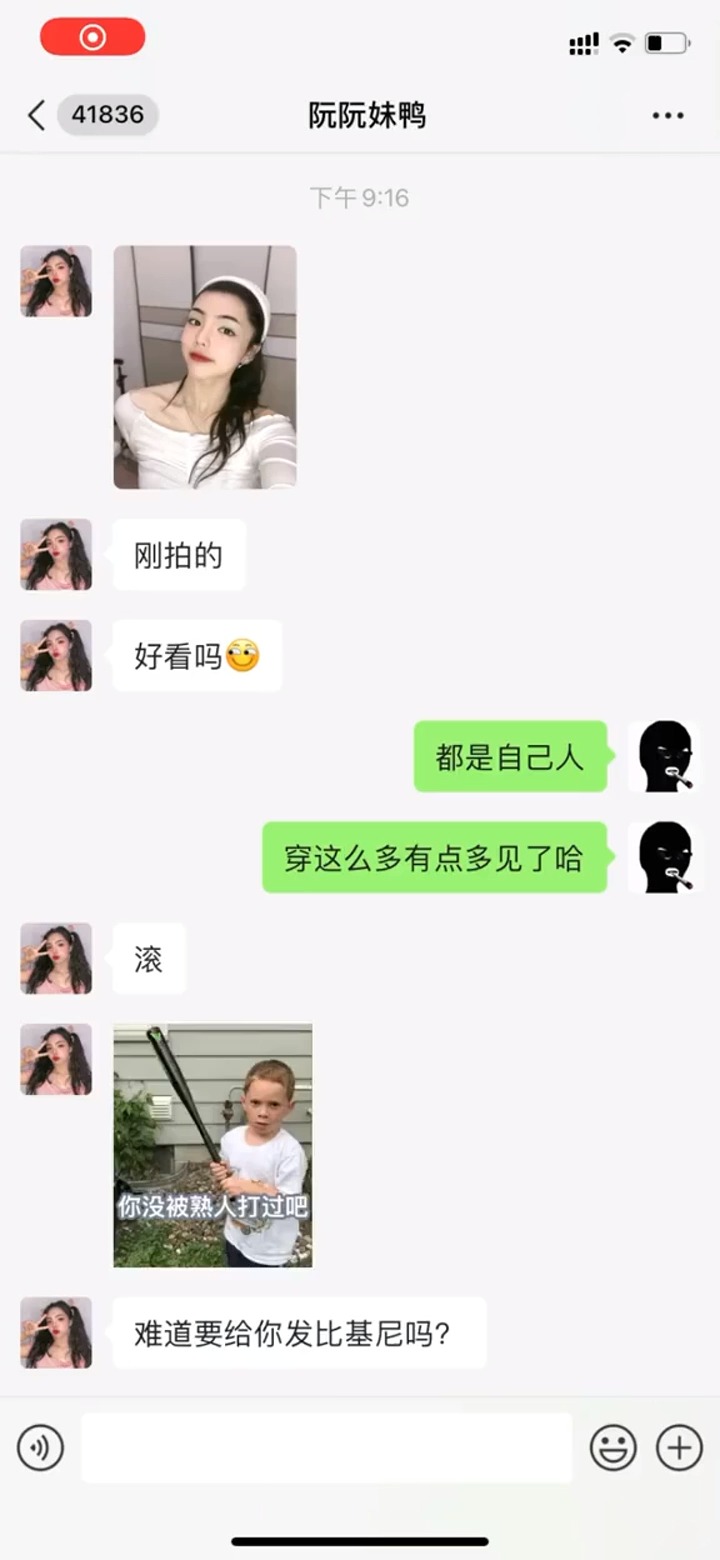Tap the red screen recording indicator
720x1560 pixels.
92,37
